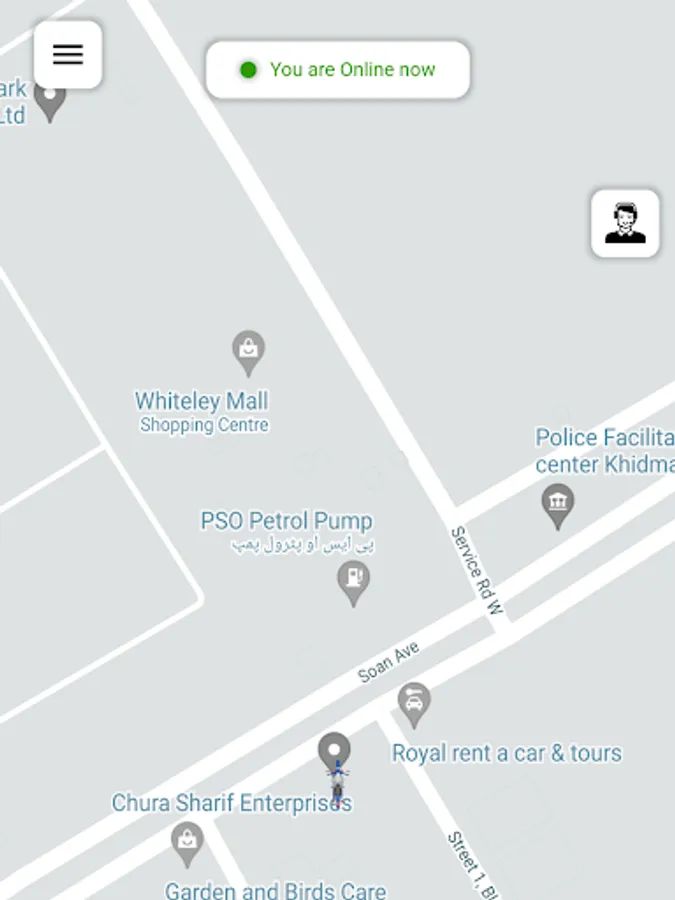Tap the Royal rent a car marker
675x900 pixels.
[413, 702]
